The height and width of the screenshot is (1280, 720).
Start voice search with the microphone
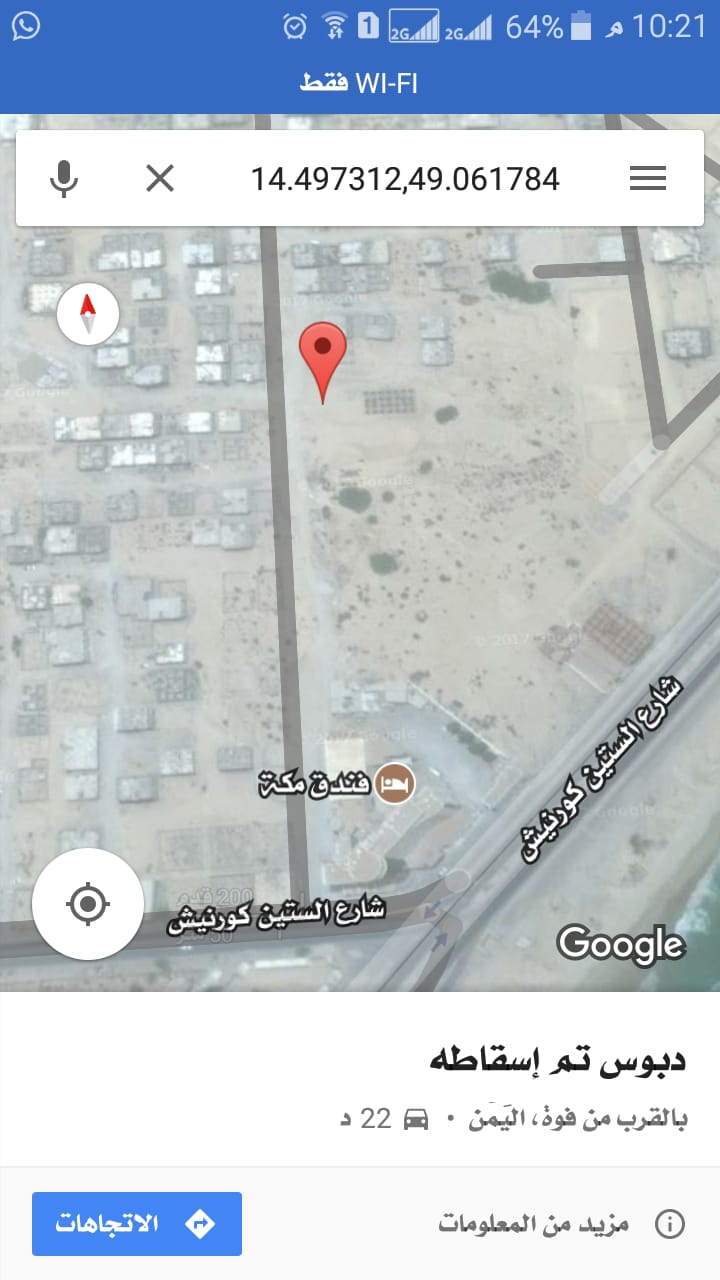pos(64,179)
